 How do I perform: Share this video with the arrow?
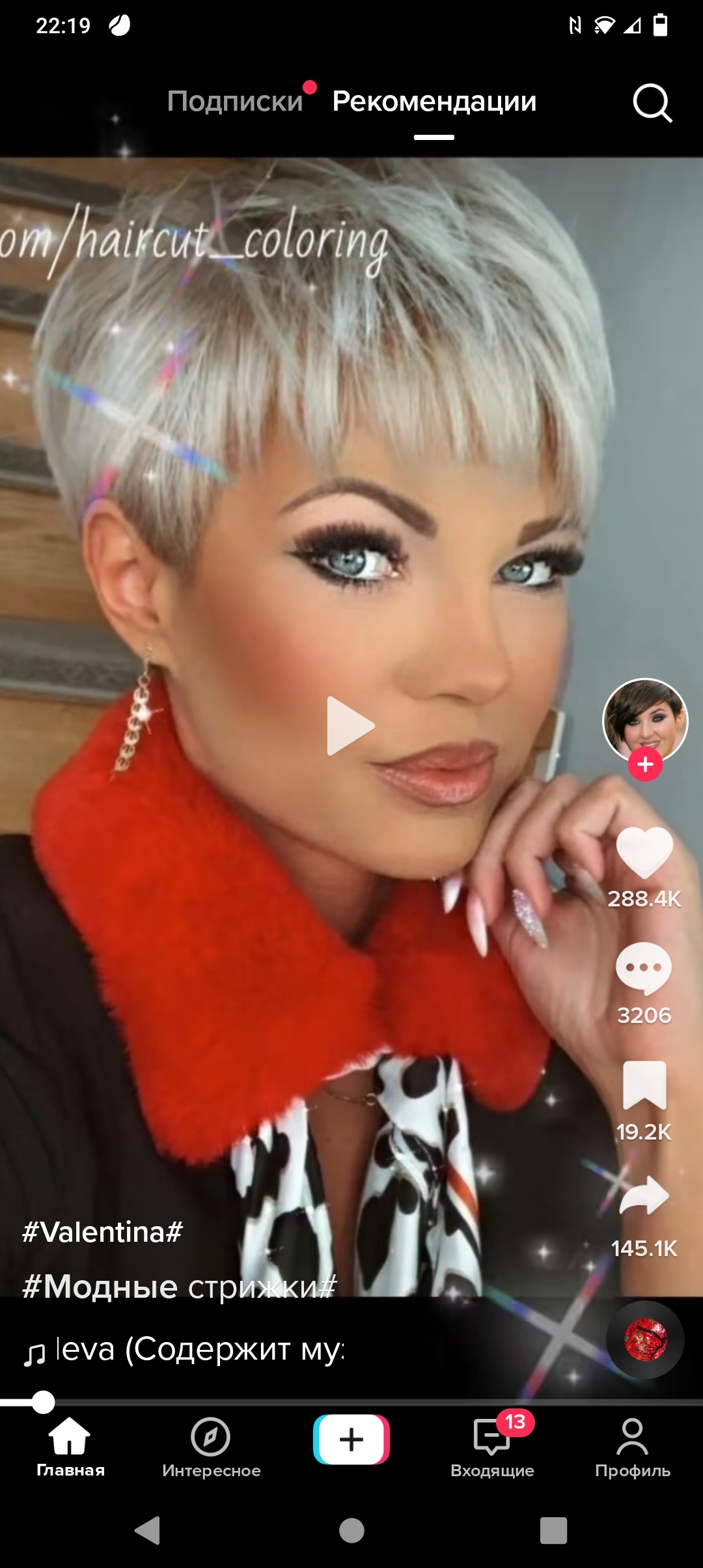[x=644, y=1196]
